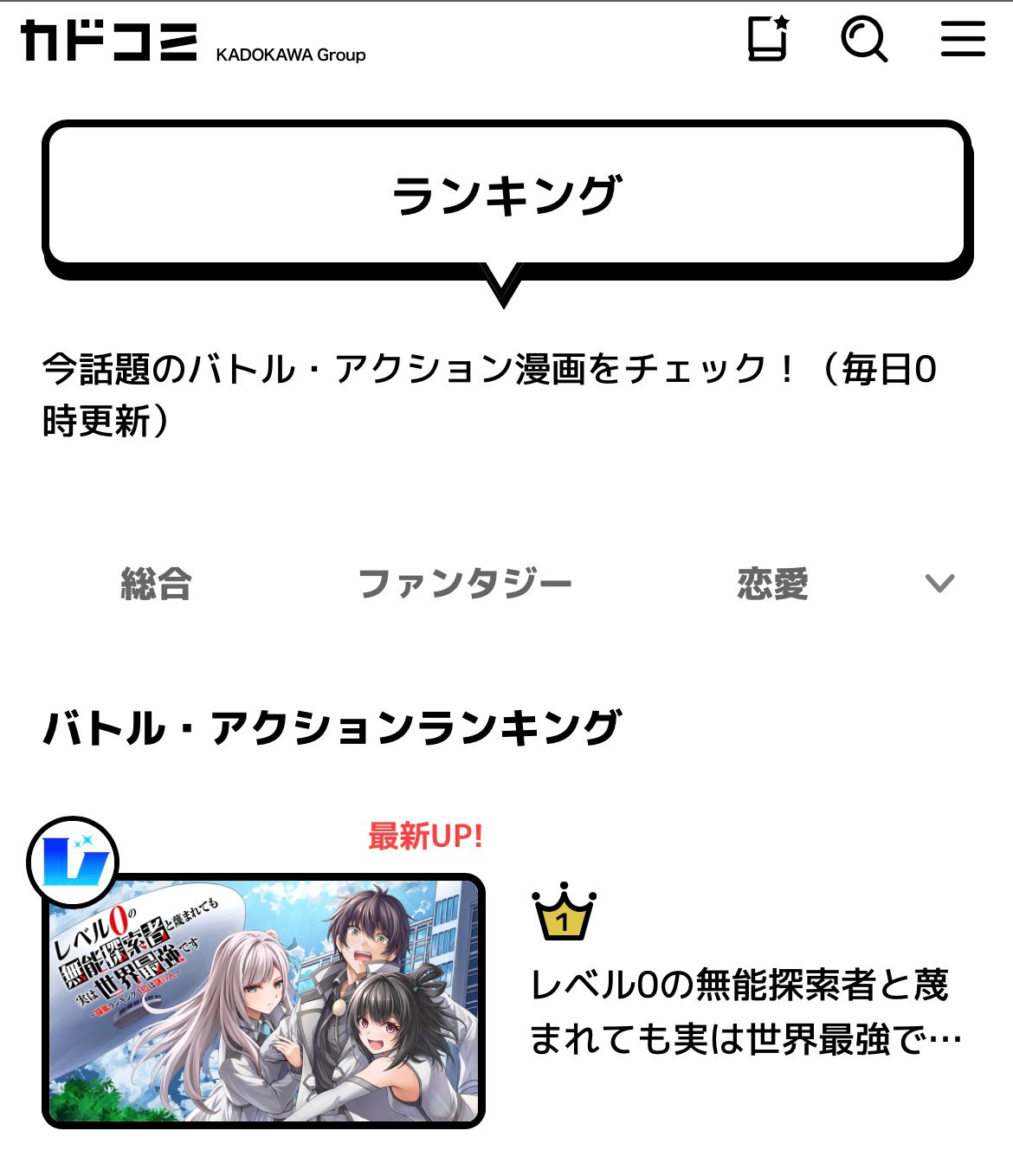
Task: Open the bookshelf favorites icon
Action: pyautogui.click(x=768, y=39)
